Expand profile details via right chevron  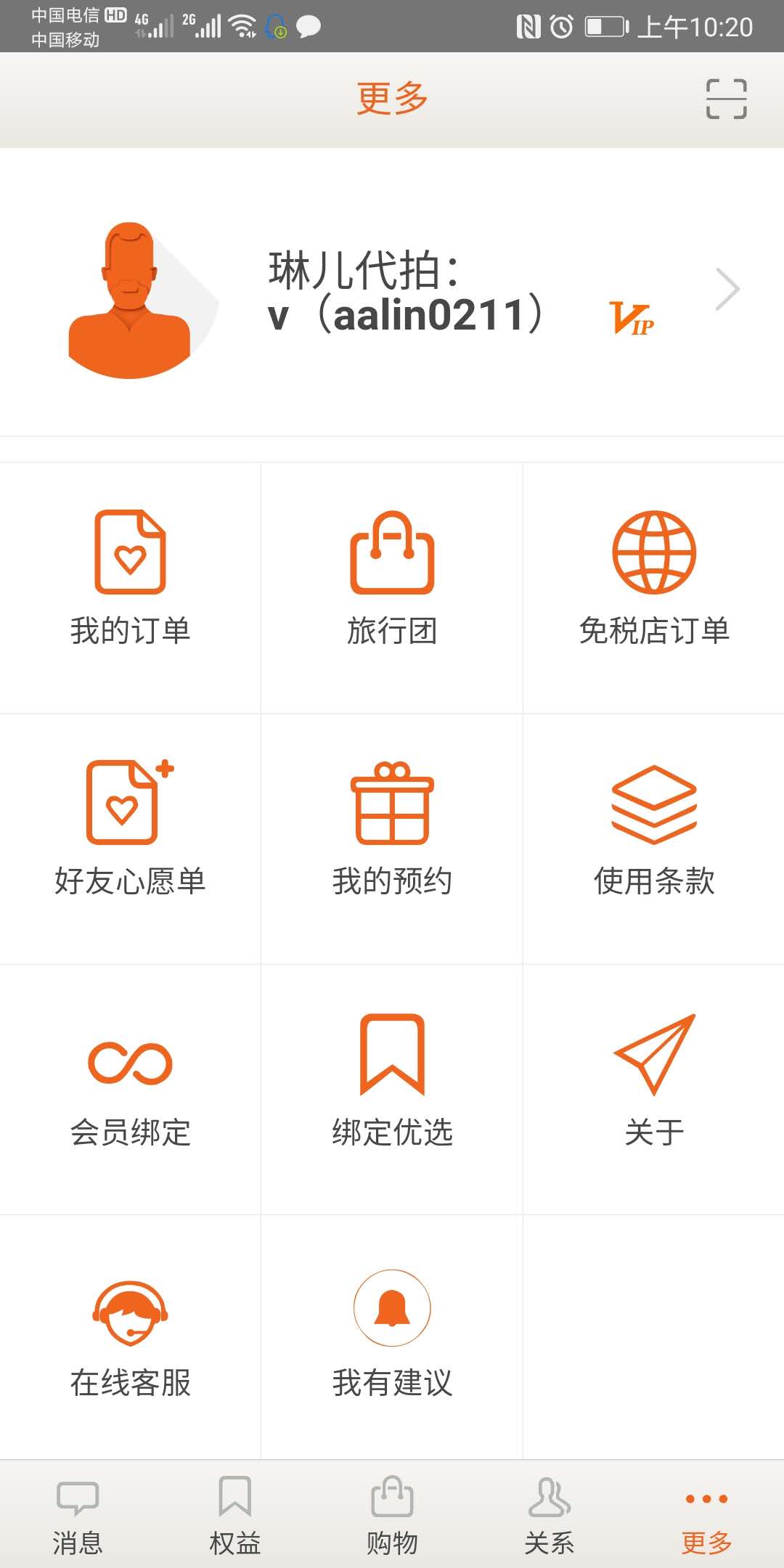pos(728,289)
